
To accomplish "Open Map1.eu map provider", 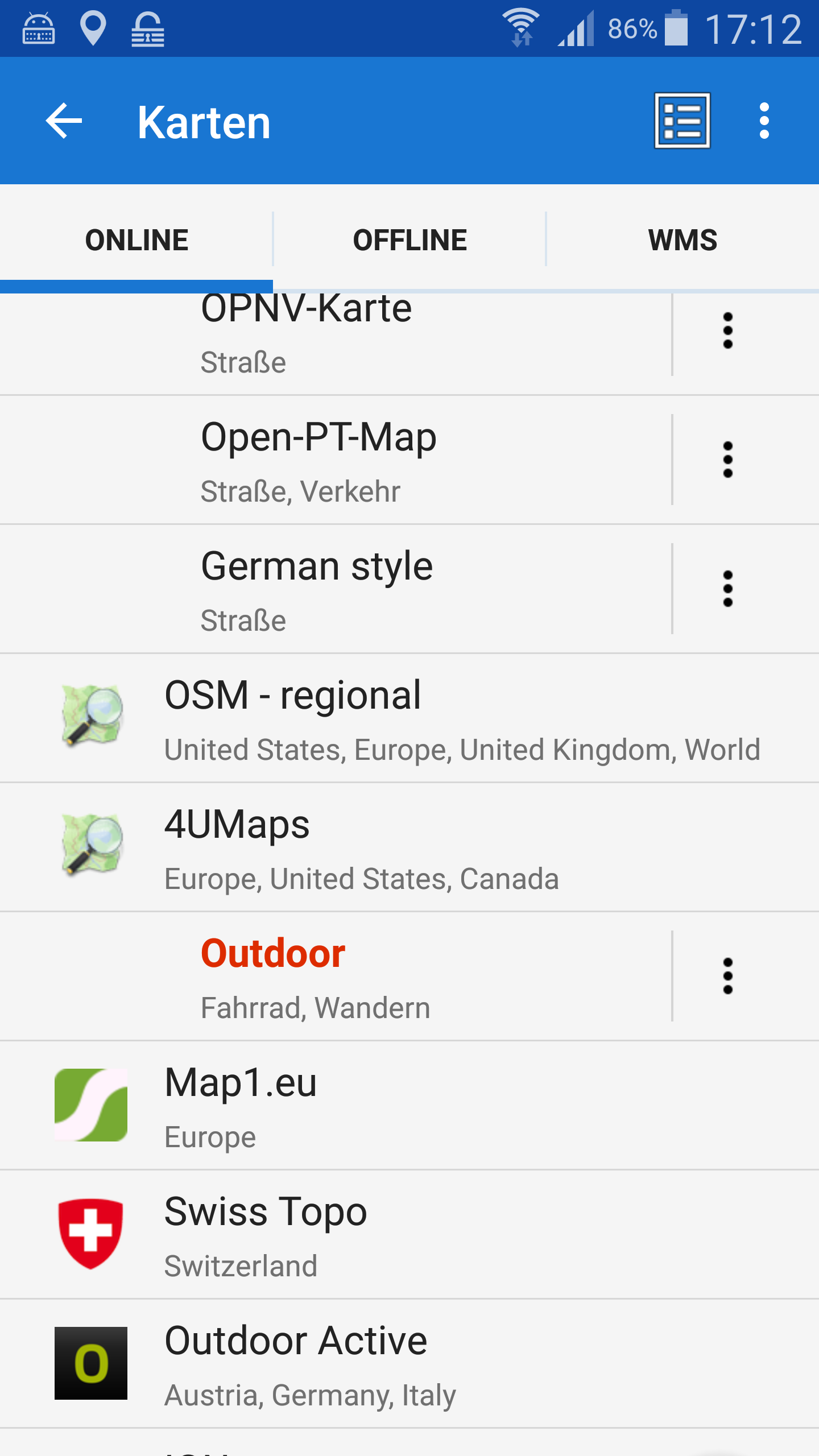I will tap(409, 1105).
